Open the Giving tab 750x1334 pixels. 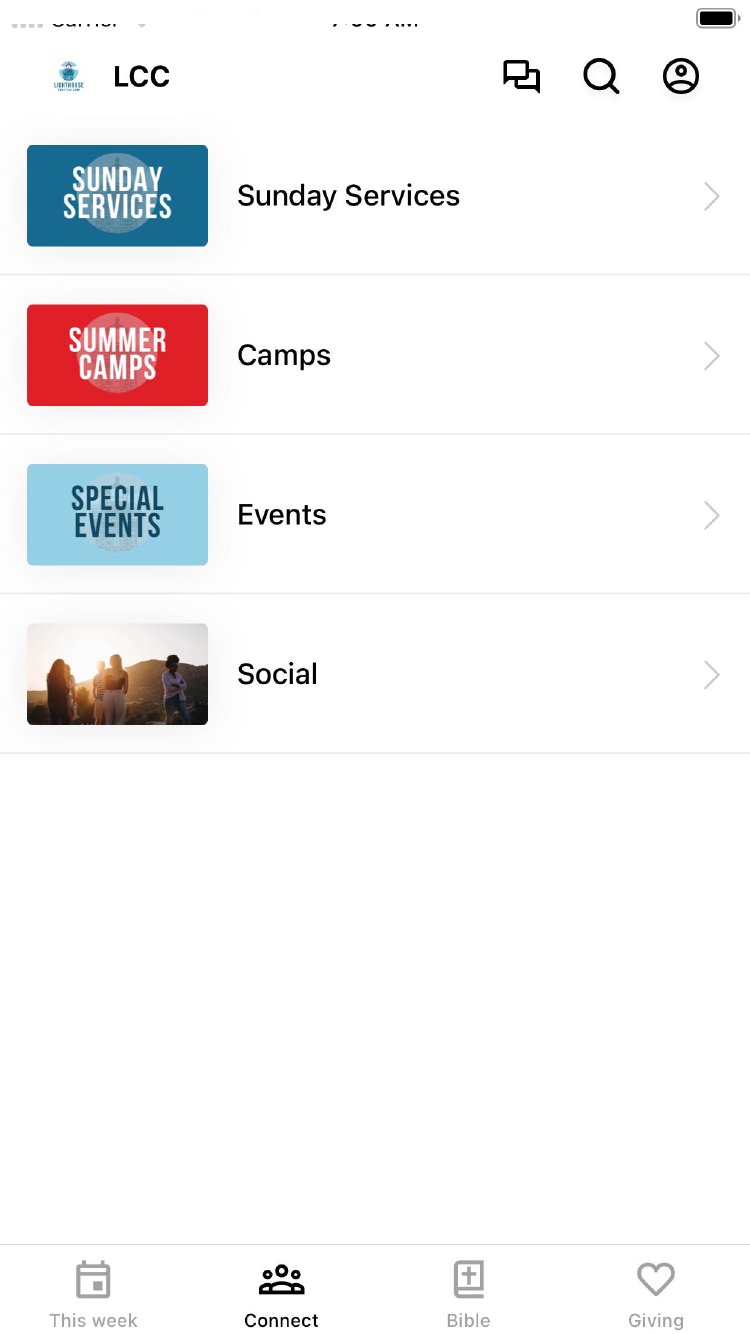[x=656, y=1294]
